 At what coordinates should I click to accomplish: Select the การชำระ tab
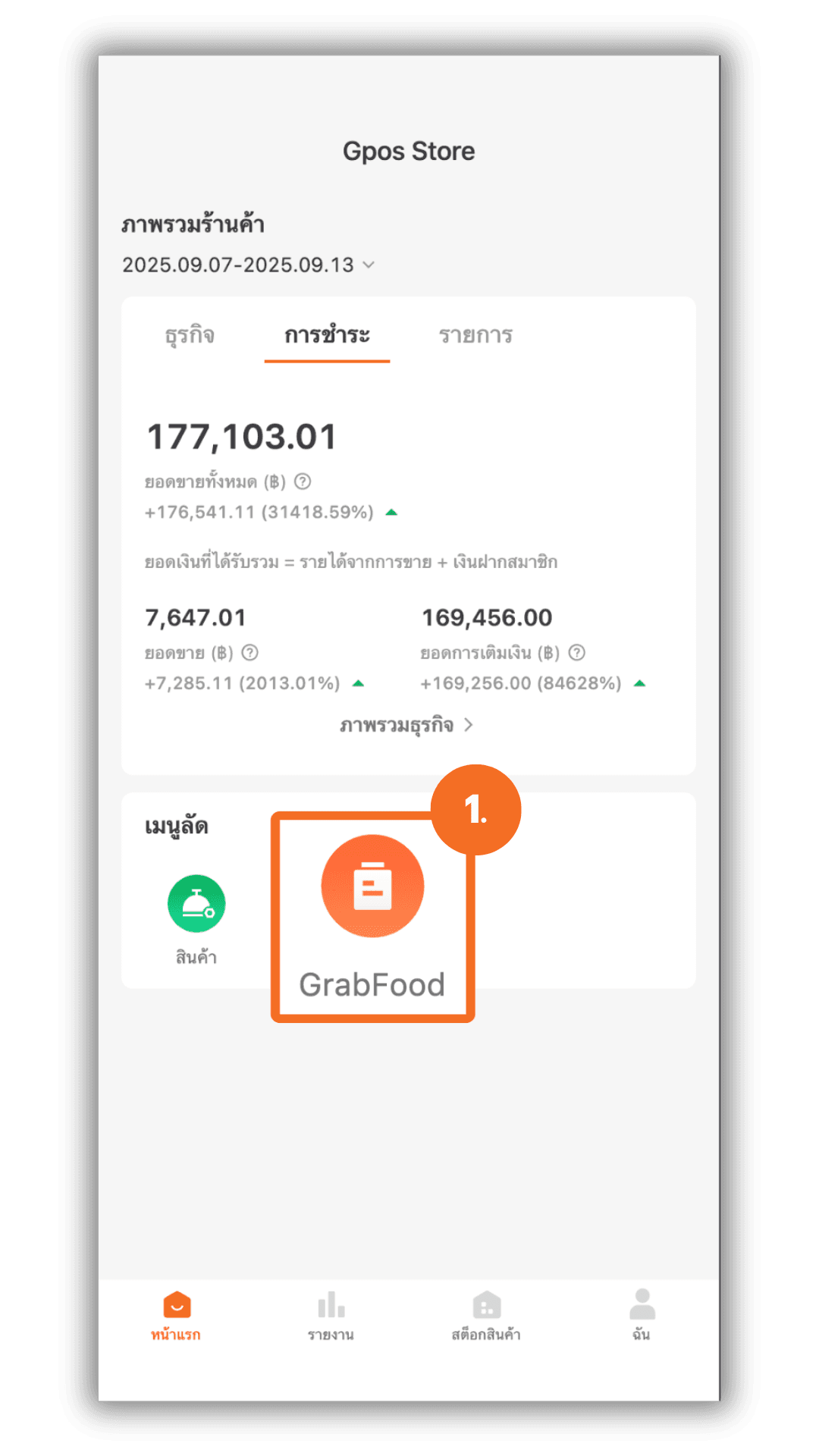tap(327, 335)
